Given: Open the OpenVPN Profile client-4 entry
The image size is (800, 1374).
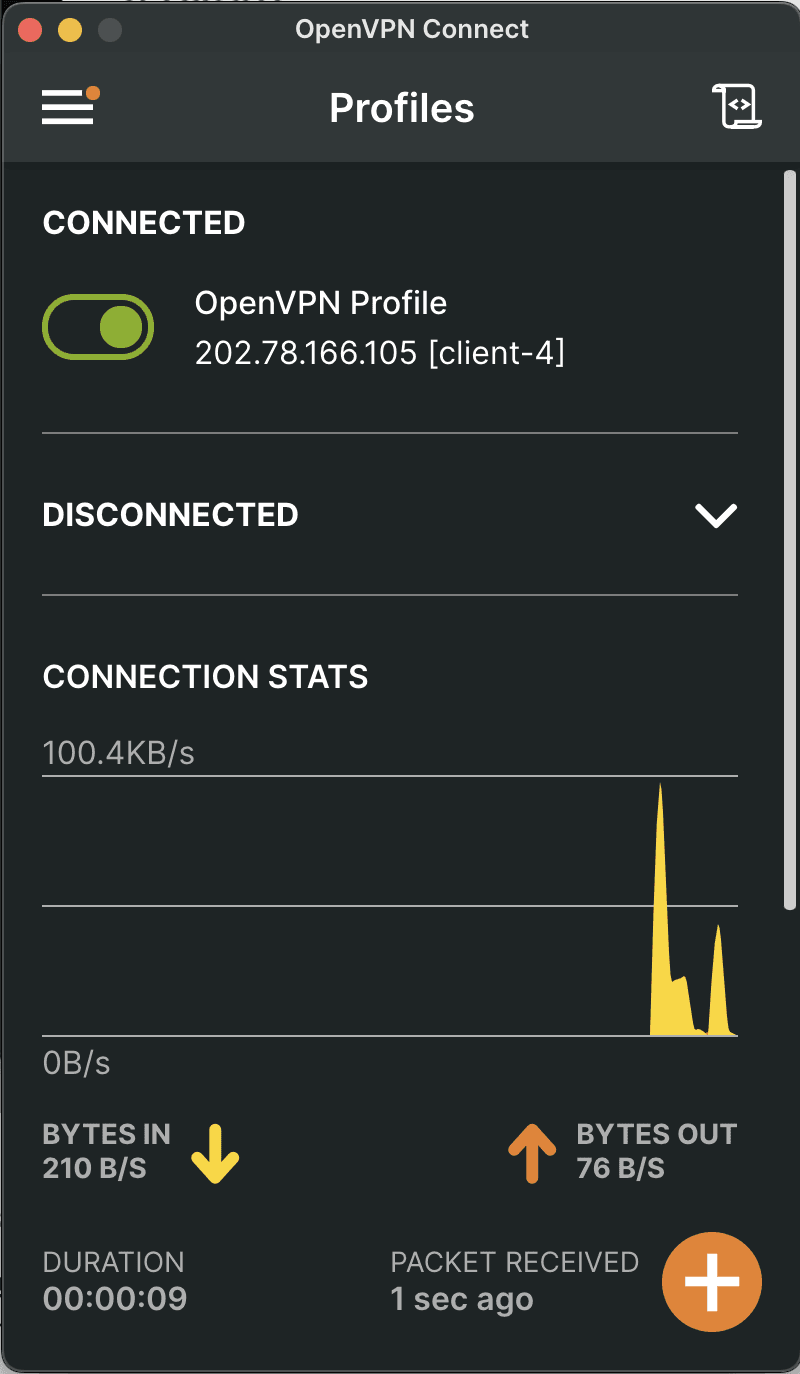Looking at the screenshot, I should coord(380,327).
